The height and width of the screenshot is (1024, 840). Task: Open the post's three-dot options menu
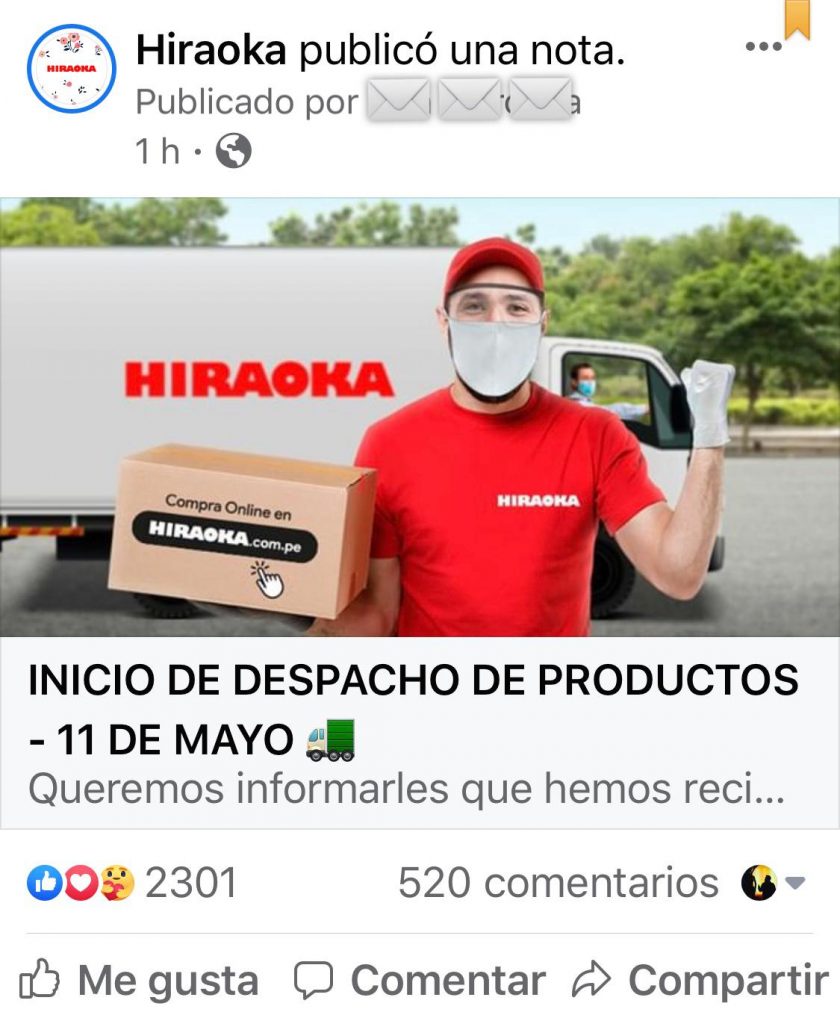(x=763, y=47)
